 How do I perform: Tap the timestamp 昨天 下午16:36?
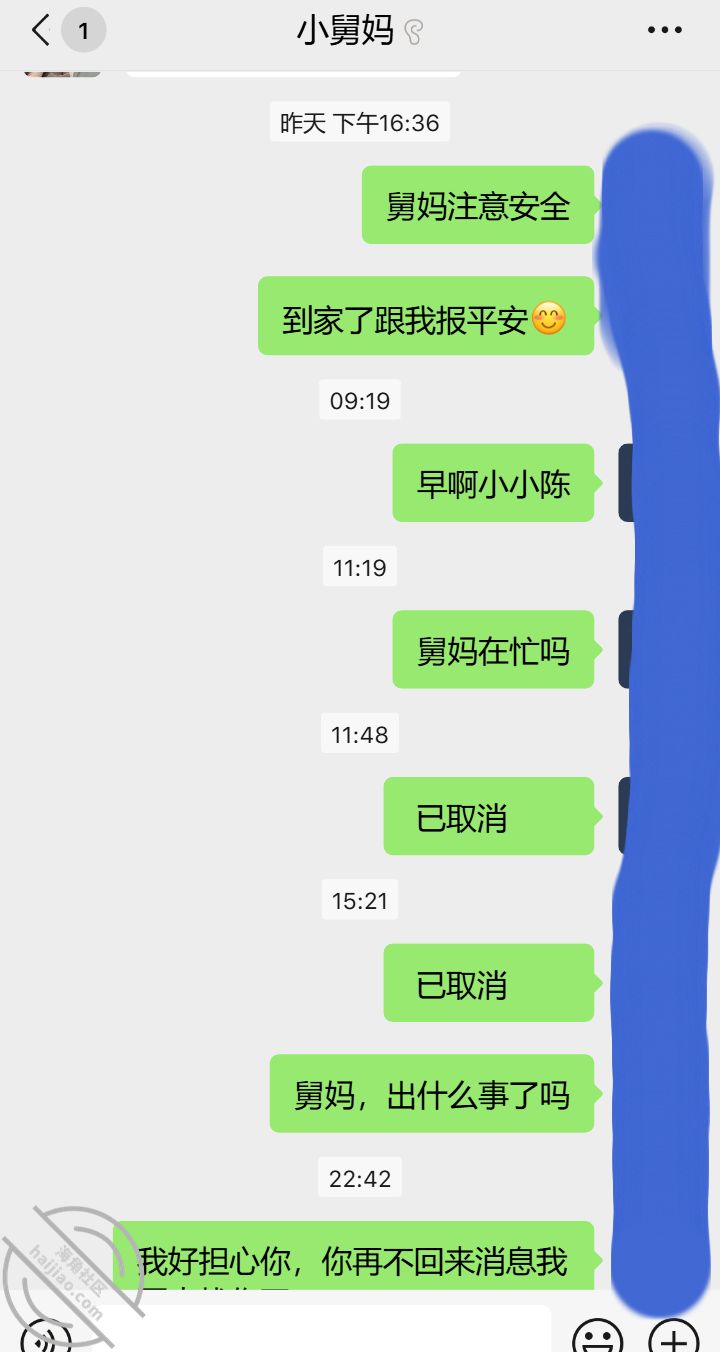359,121
